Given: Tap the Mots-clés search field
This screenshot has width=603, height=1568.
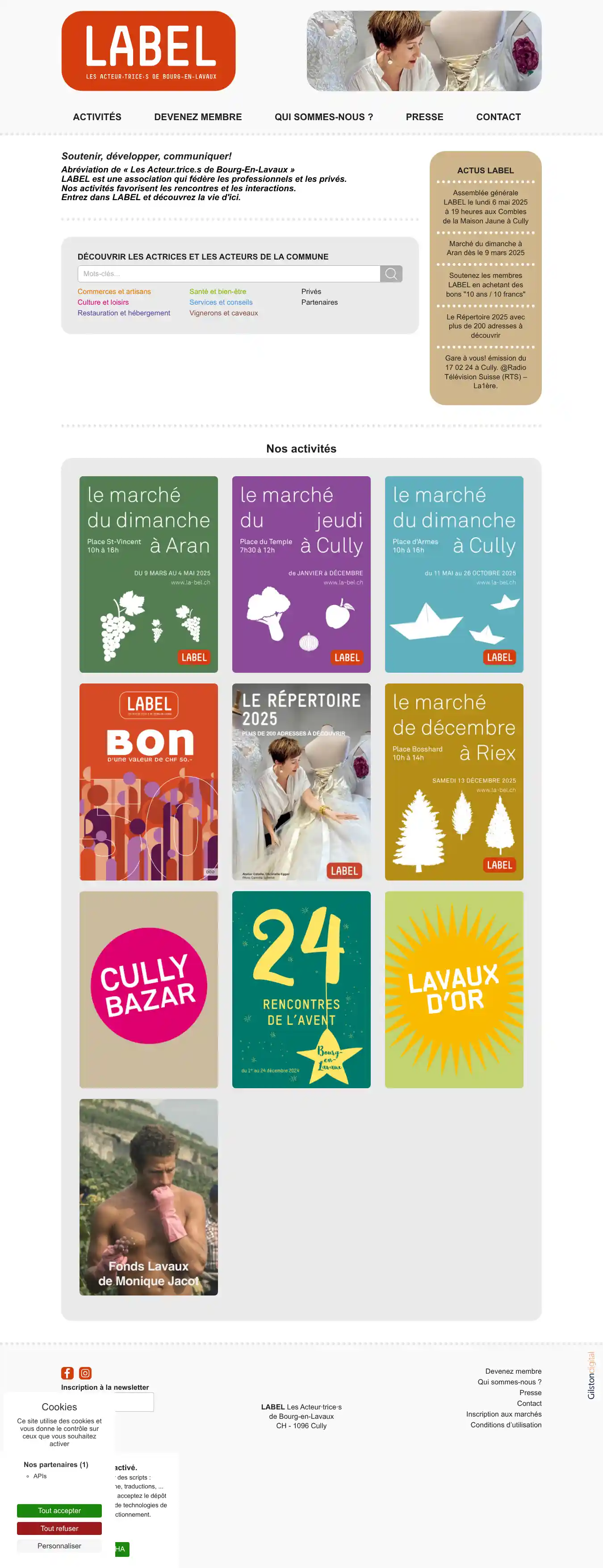Looking at the screenshot, I should [x=228, y=274].
